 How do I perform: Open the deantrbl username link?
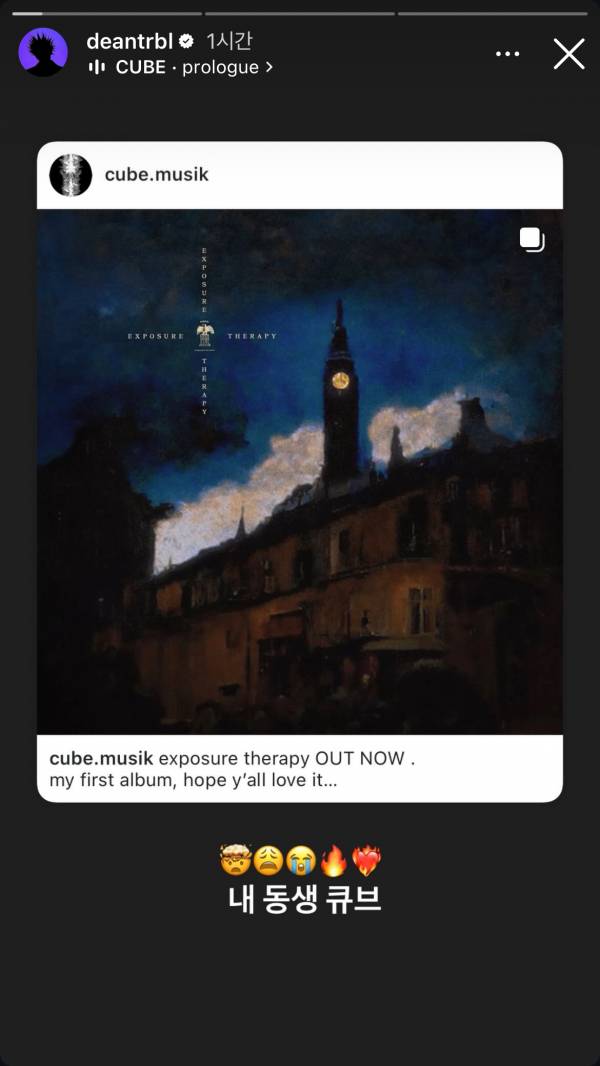(x=130, y=41)
